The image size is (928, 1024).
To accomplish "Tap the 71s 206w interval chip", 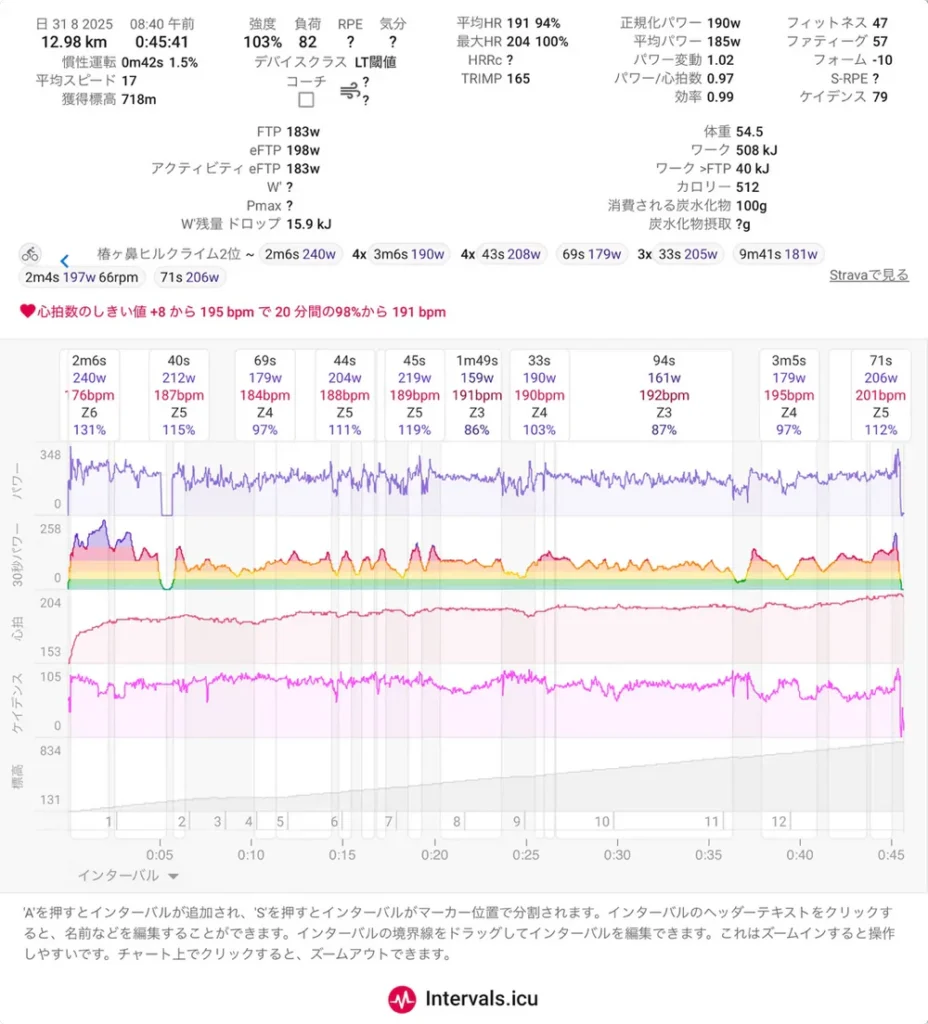I will 188,276.
